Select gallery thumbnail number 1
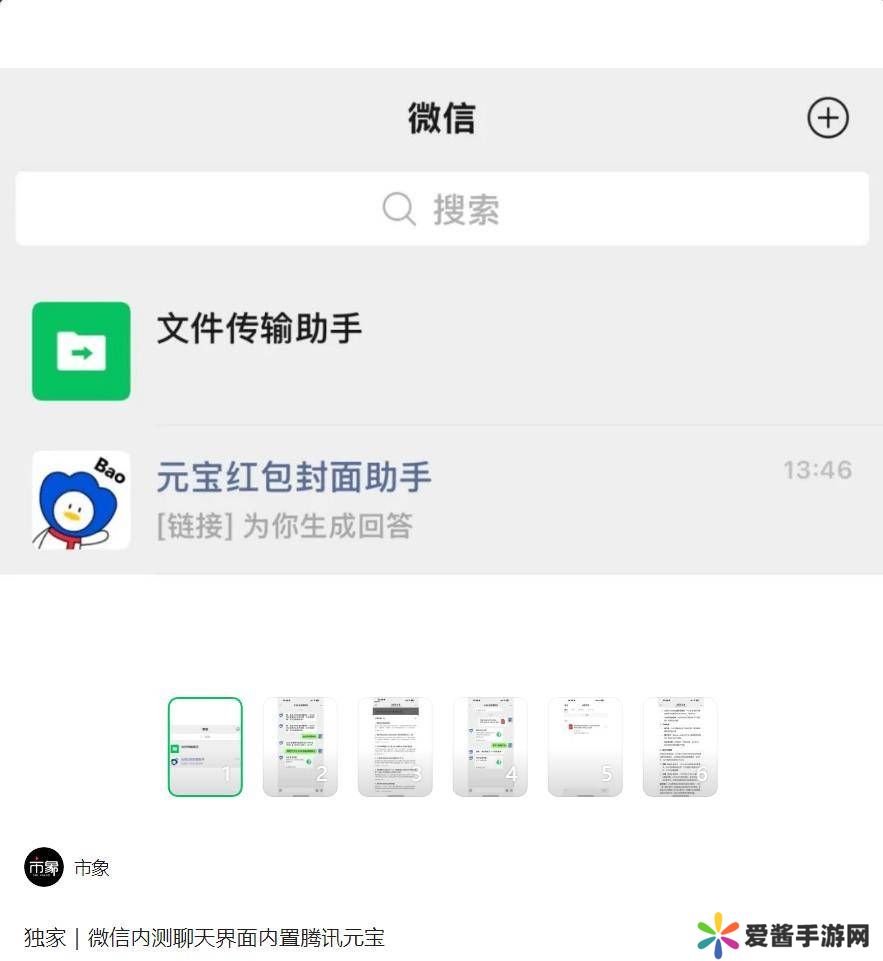Viewport: 883px width, 961px height. pyautogui.click(x=205, y=747)
